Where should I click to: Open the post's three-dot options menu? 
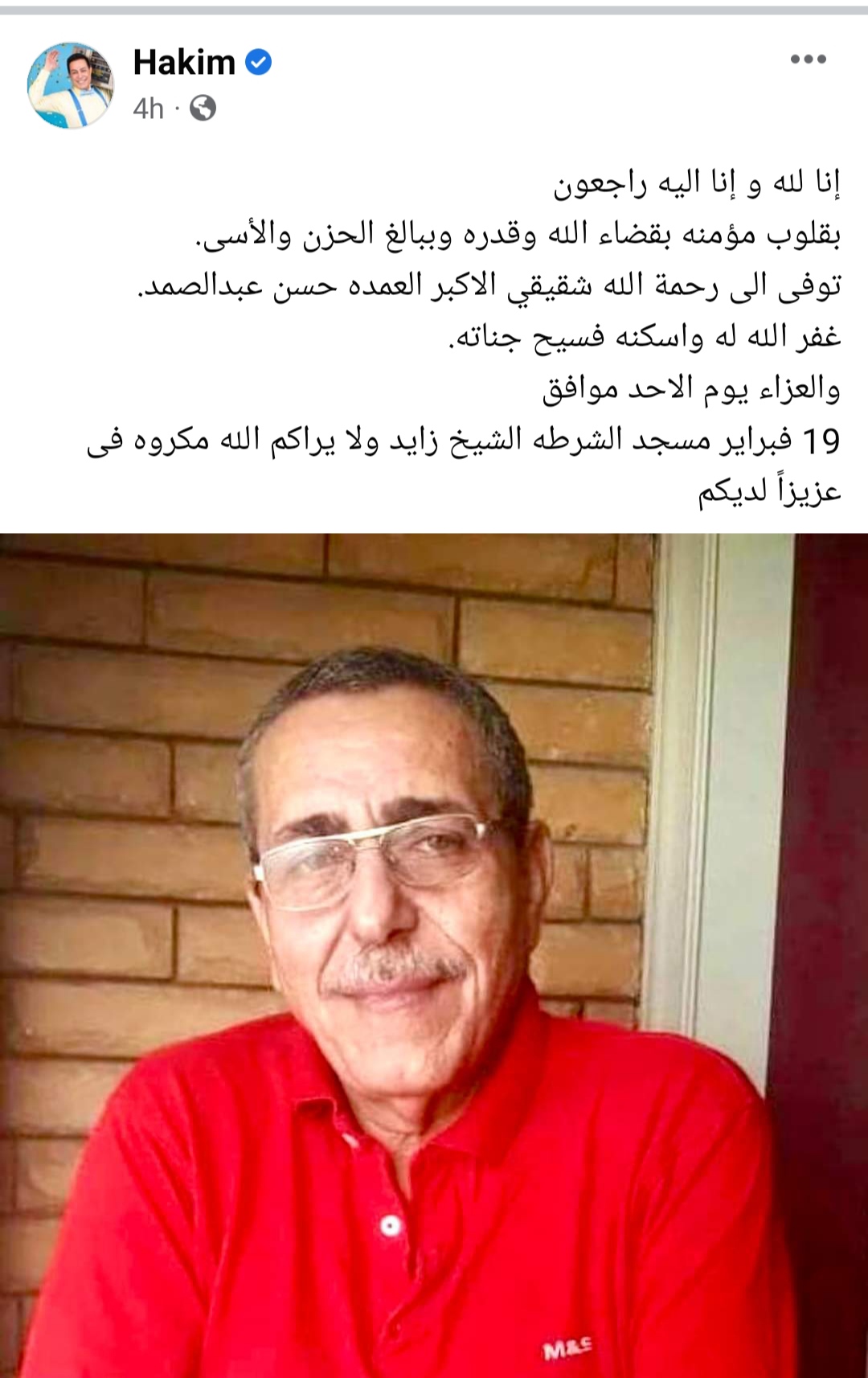[808, 59]
